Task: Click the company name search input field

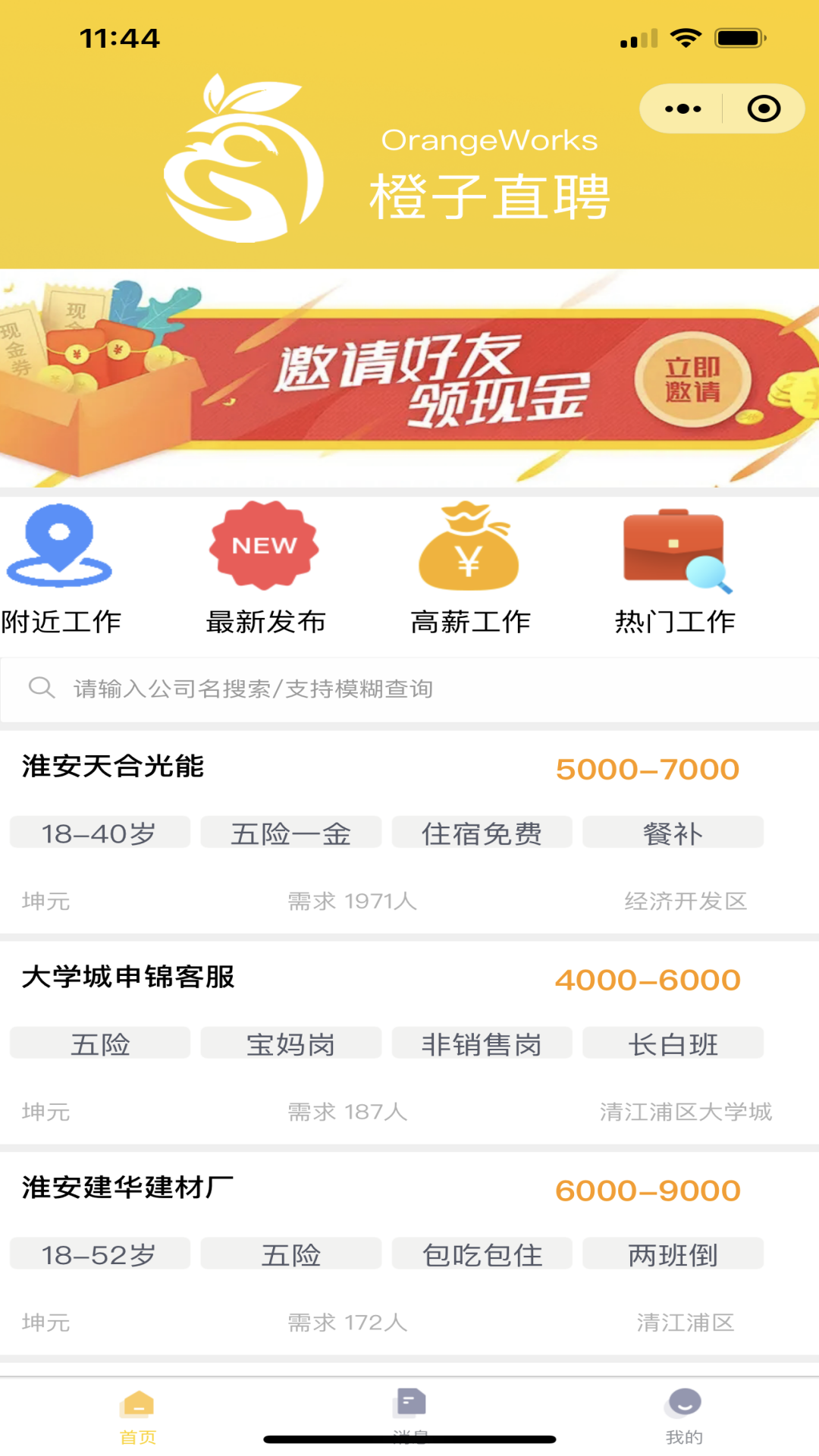Action: (303, 689)
